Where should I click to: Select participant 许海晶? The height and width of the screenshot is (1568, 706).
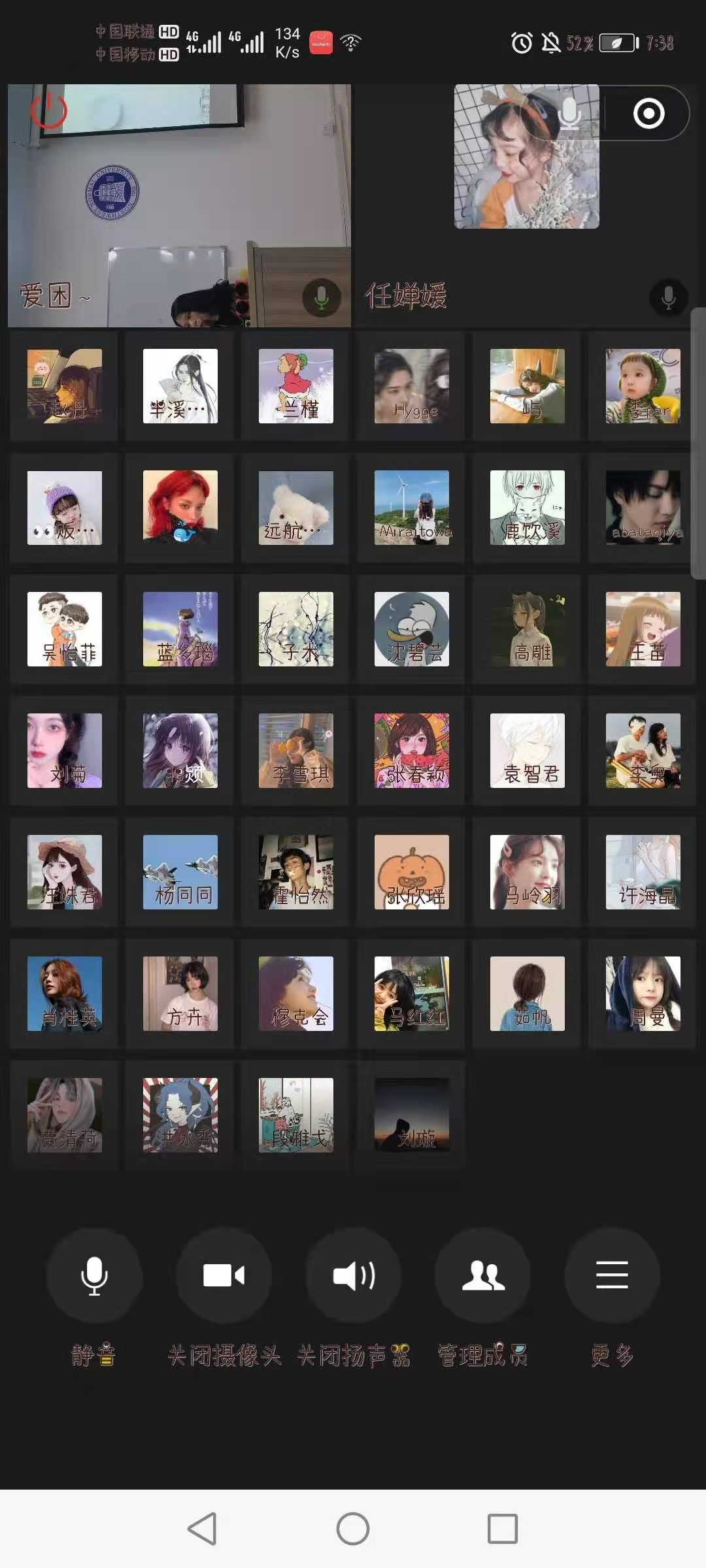(x=643, y=872)
